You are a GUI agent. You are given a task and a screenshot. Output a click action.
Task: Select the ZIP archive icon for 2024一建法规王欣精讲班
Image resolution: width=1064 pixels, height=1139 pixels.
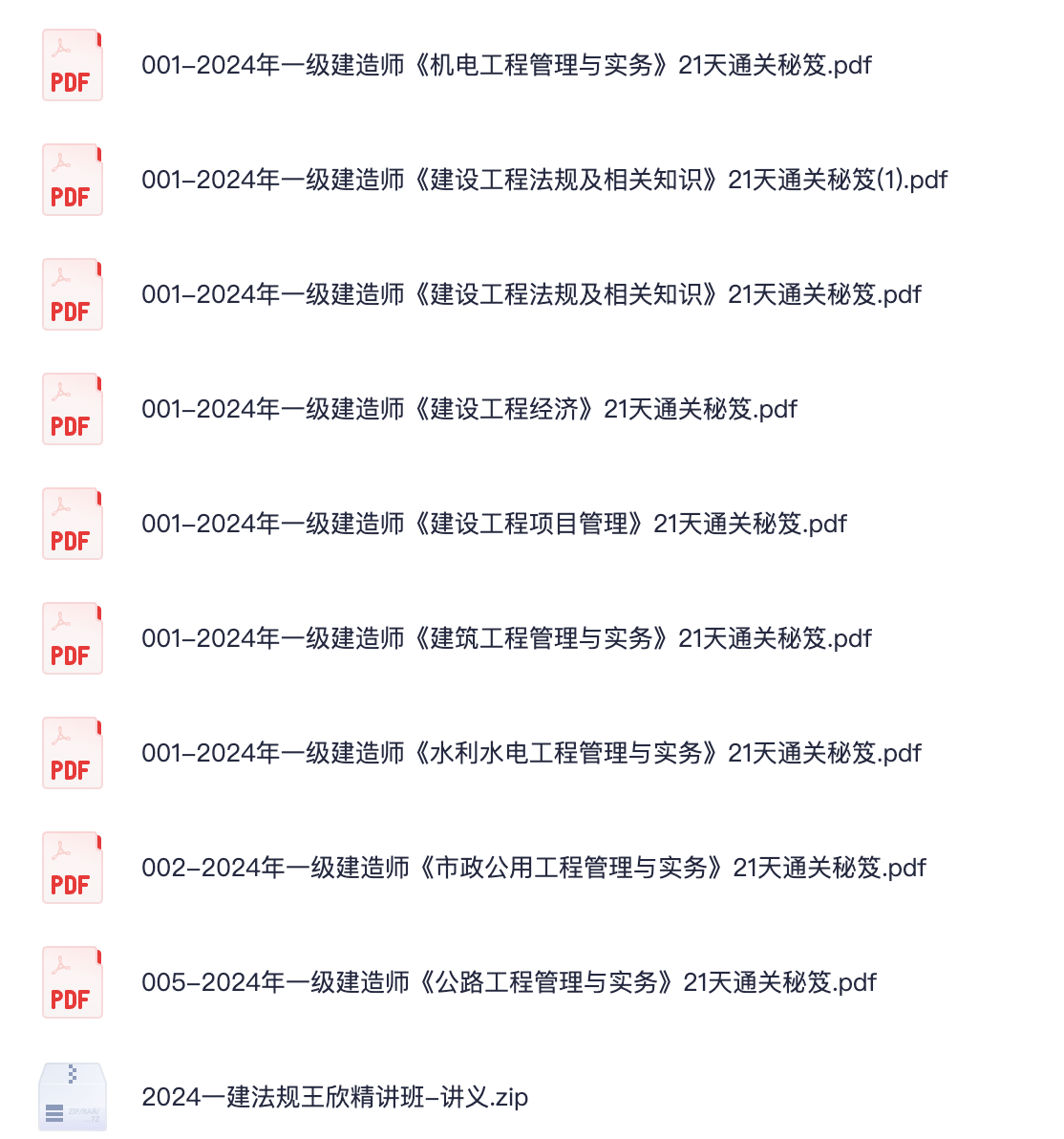pyautogui.click(x=73, y=1097)
